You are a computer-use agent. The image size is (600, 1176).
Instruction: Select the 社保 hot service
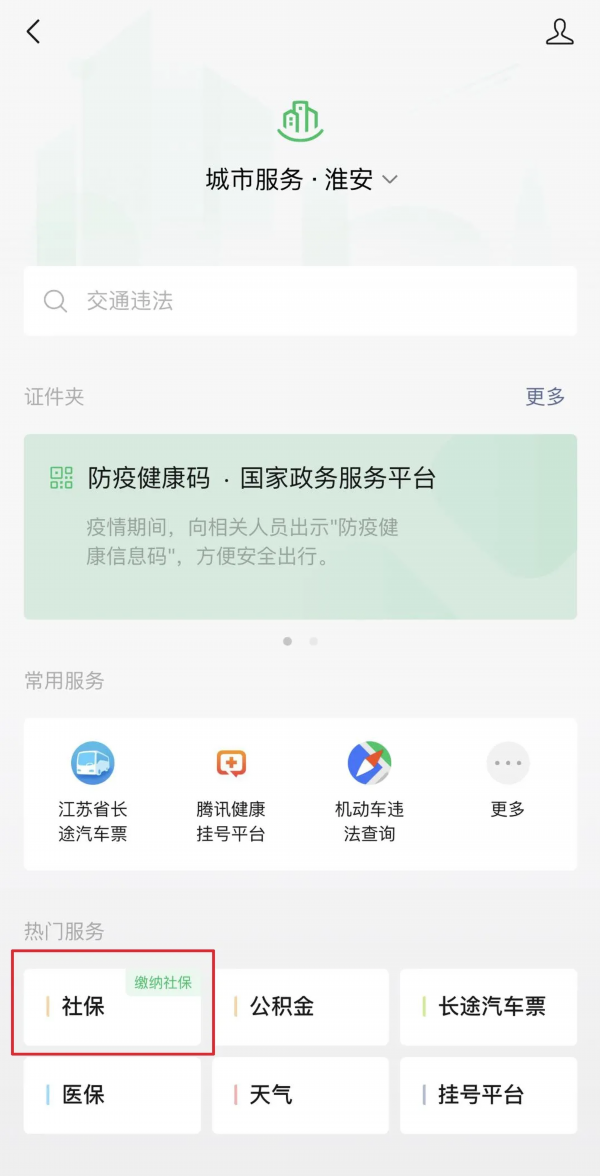(x=112, y=1007)
